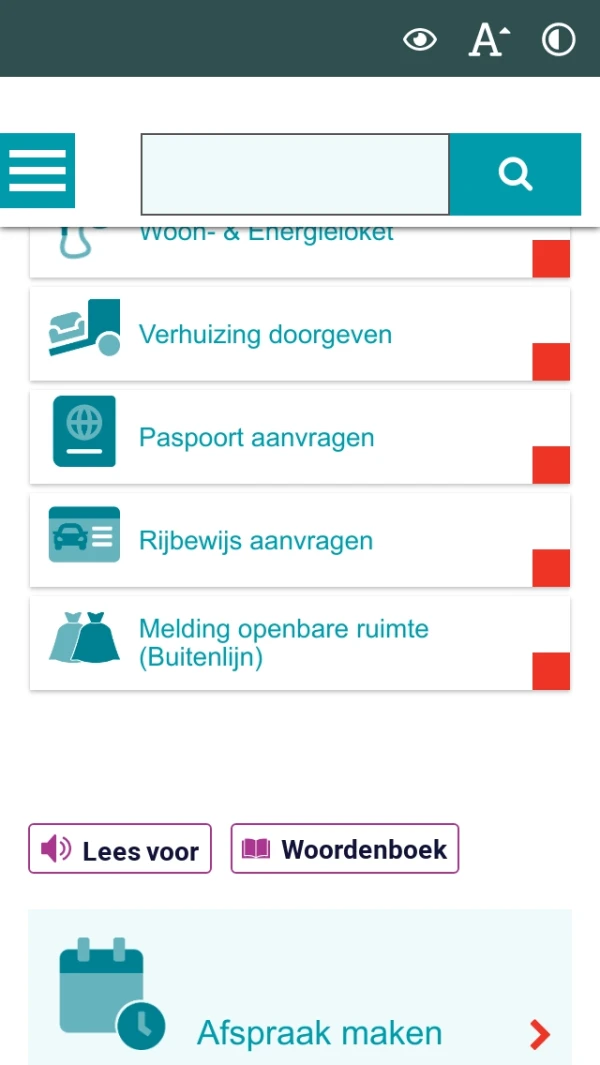Start the Lees voor read-aloud
The width and height of the screenshot is (600, 1065).
(x=120, y=849)
